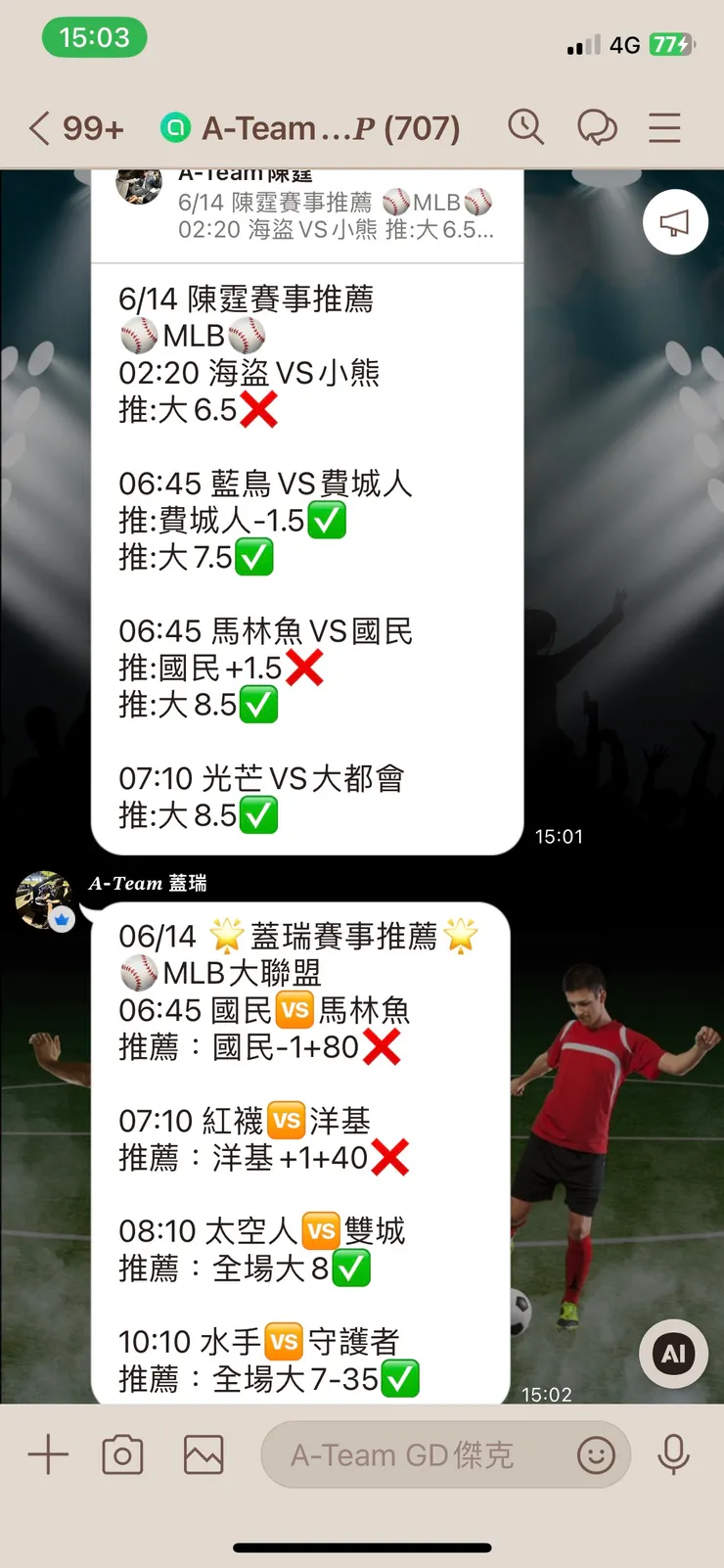Open the emoji sticker icon in input bar
724x1568 pixels.
(x=597, y=1455)
